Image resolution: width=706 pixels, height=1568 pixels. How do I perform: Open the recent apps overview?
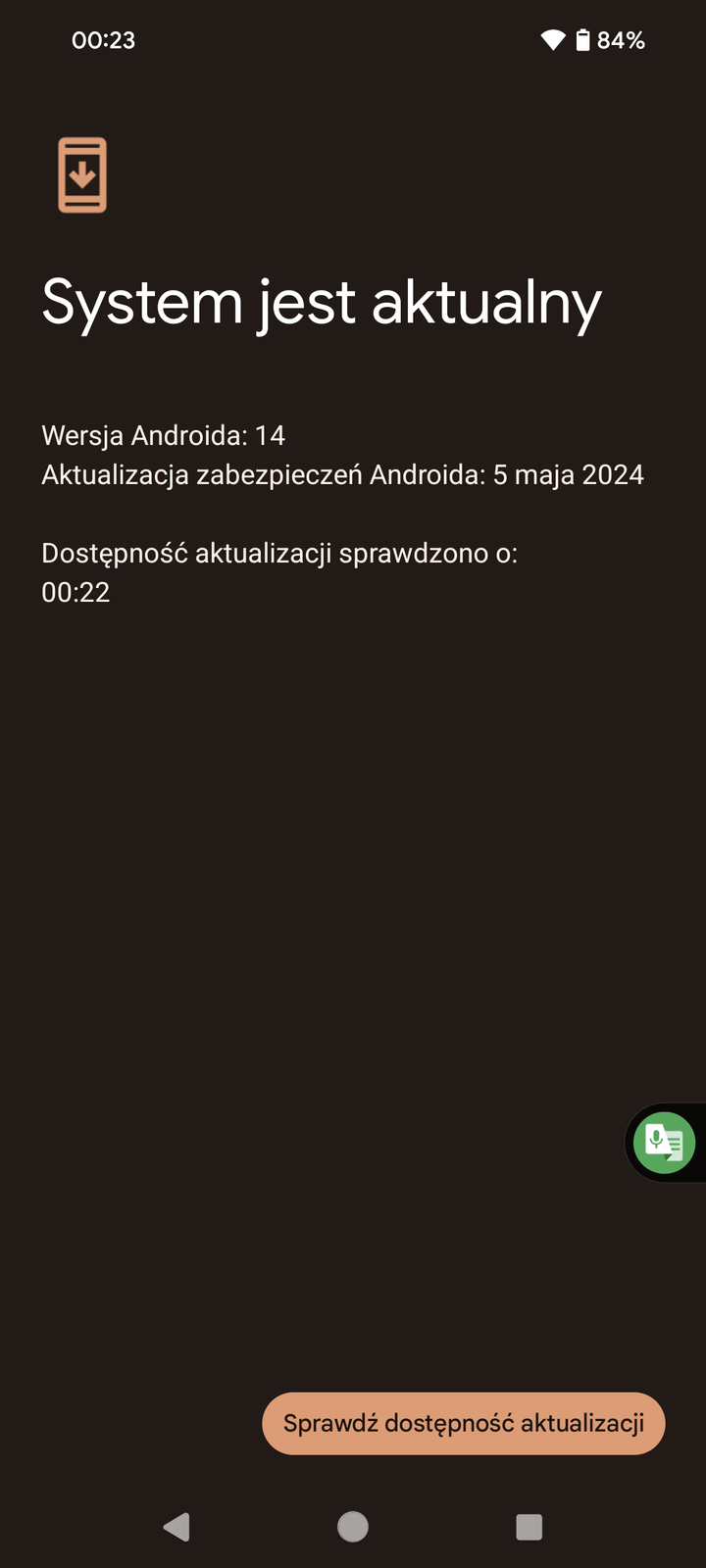[x=529, y=1526]
